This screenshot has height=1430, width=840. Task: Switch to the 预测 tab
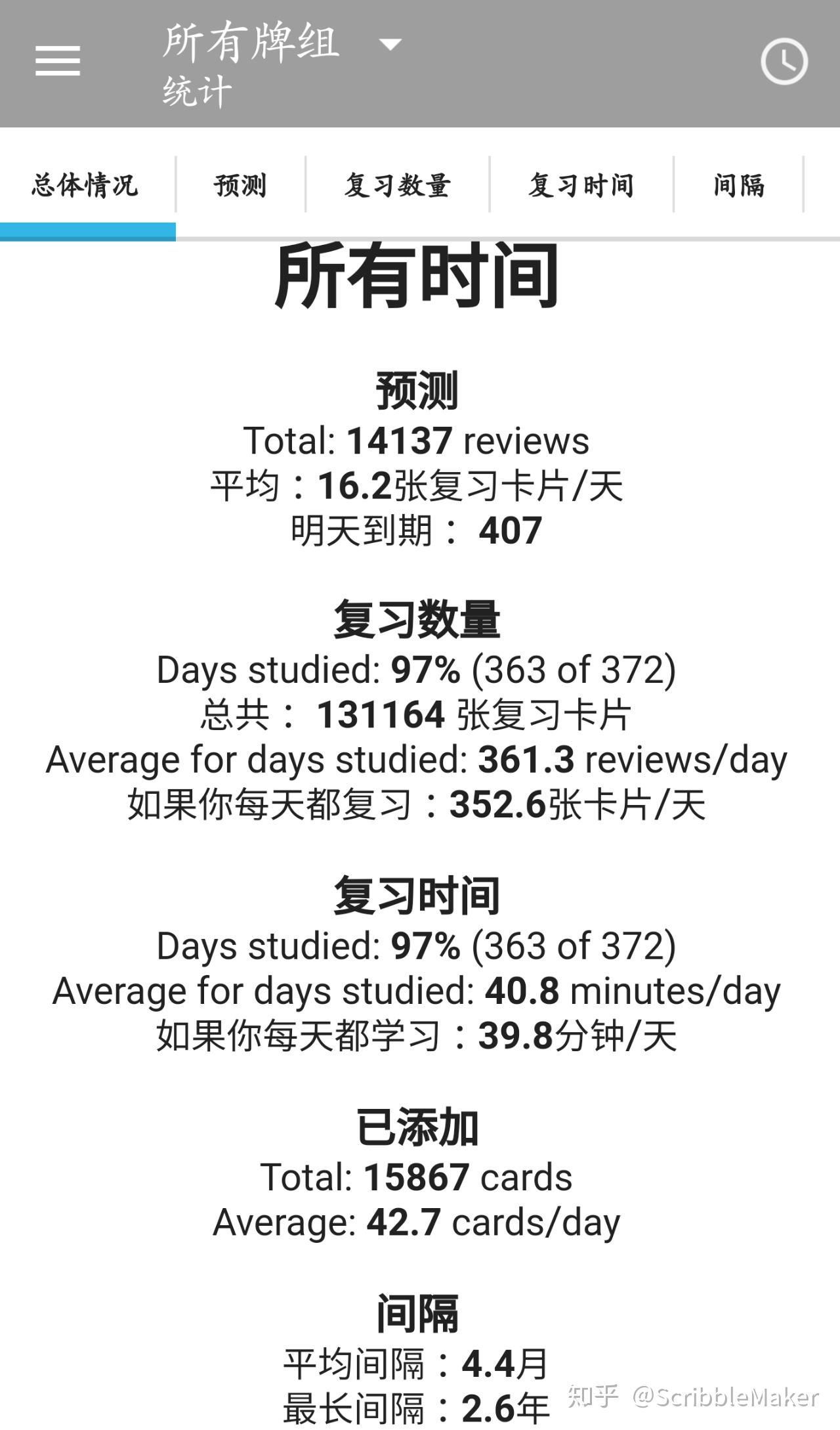(x=240, y=185)
